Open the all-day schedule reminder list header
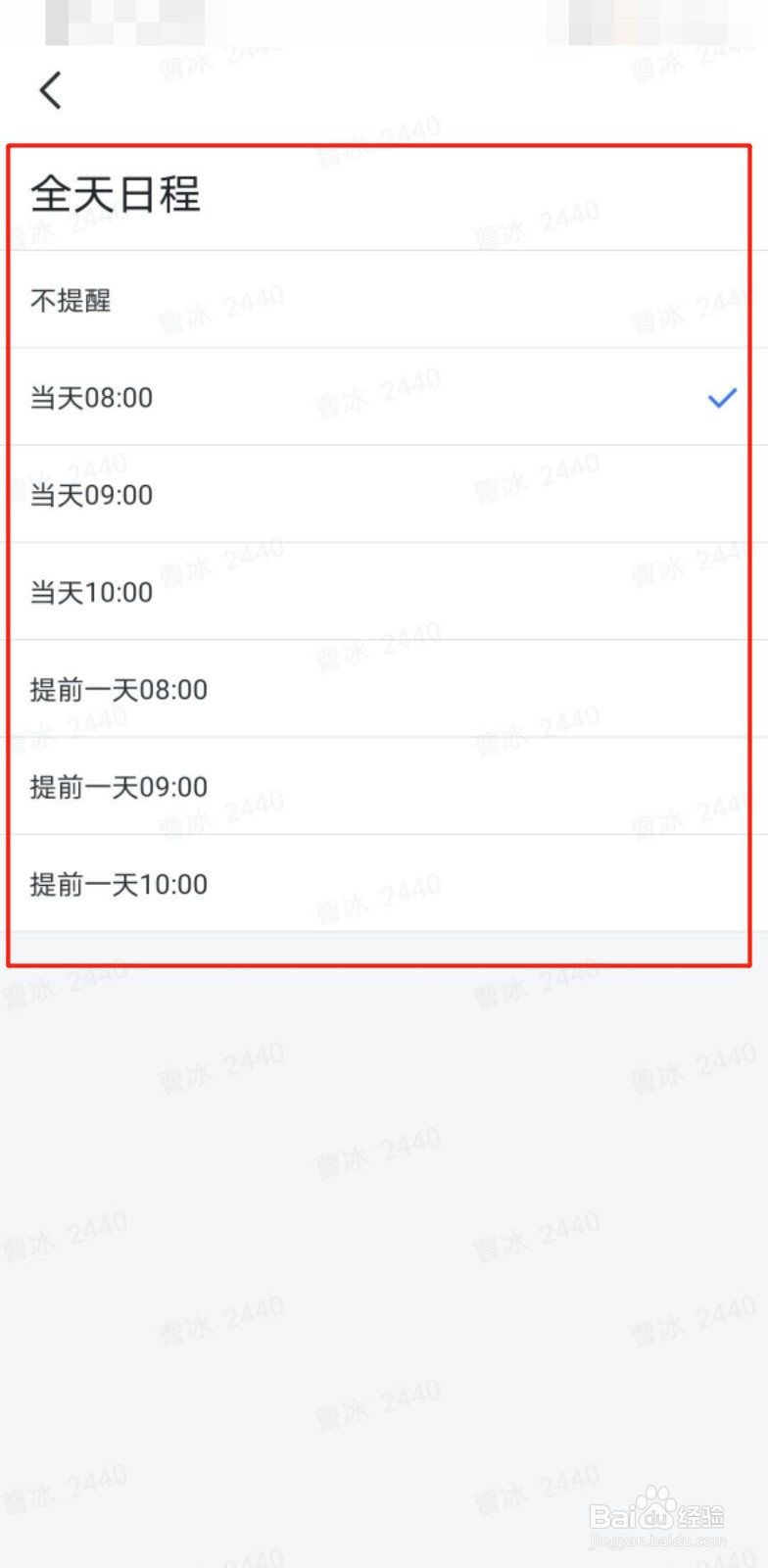Viewport: 768px width, 1568px height. 116,195
